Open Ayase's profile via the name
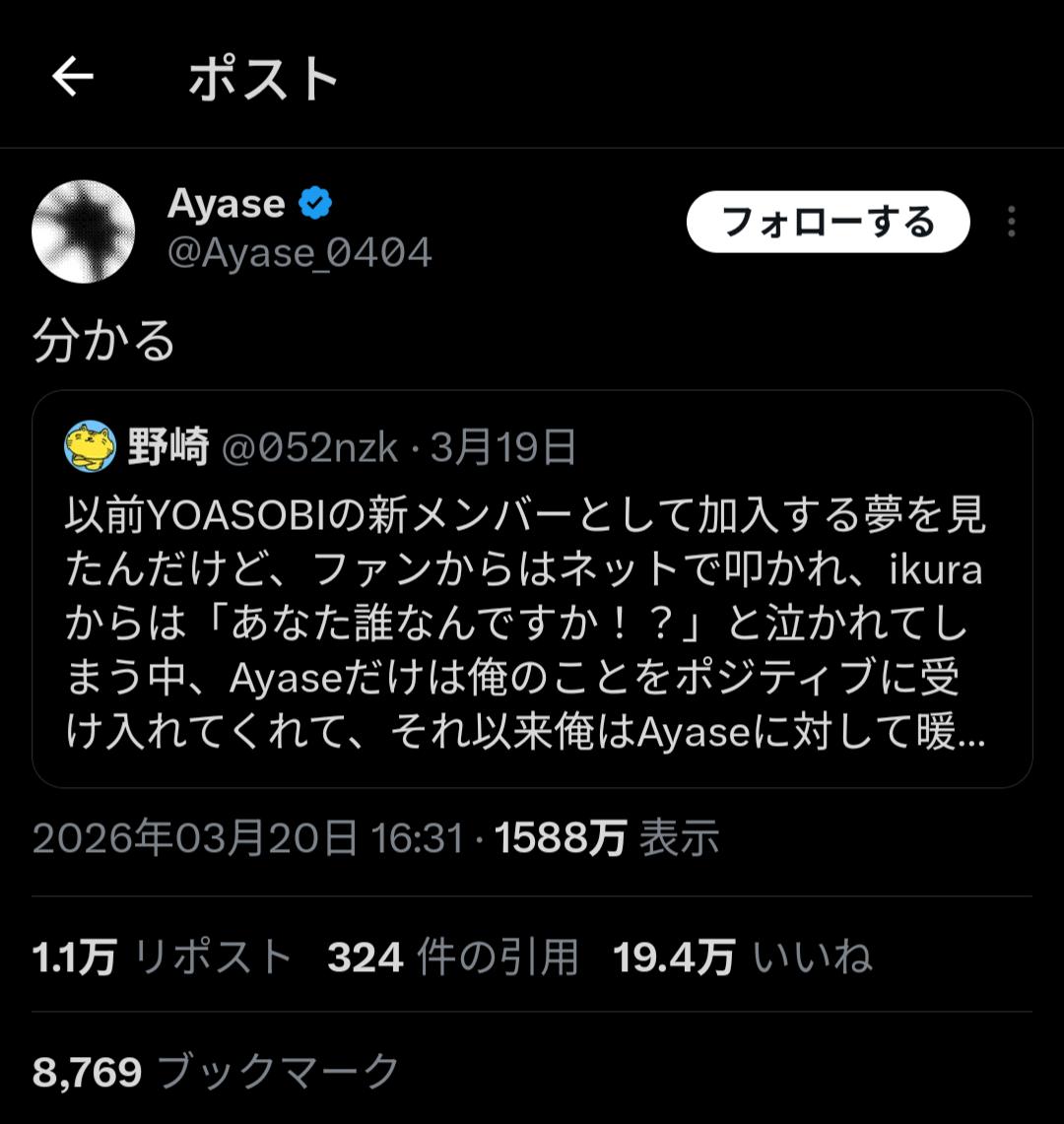Screen dimensions: 1064x1124 (x=227, y=204)
